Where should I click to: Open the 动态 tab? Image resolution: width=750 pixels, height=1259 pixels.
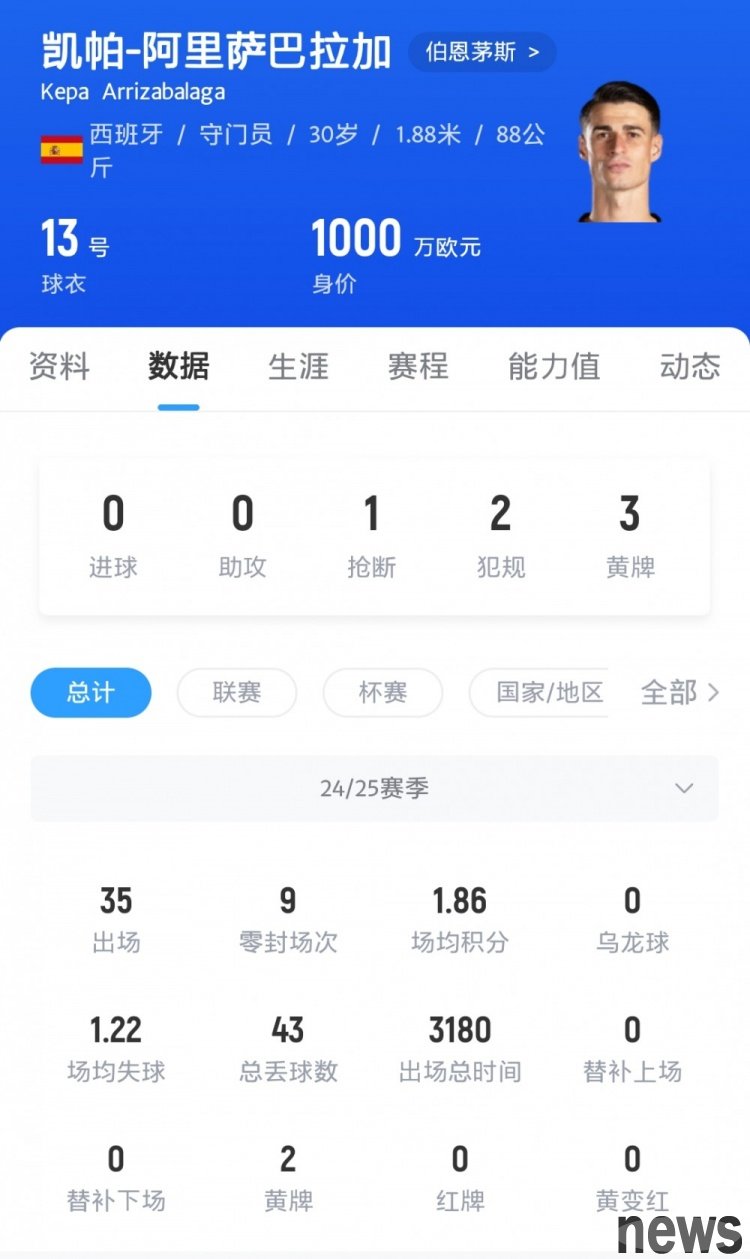click(x=690, y=366)
